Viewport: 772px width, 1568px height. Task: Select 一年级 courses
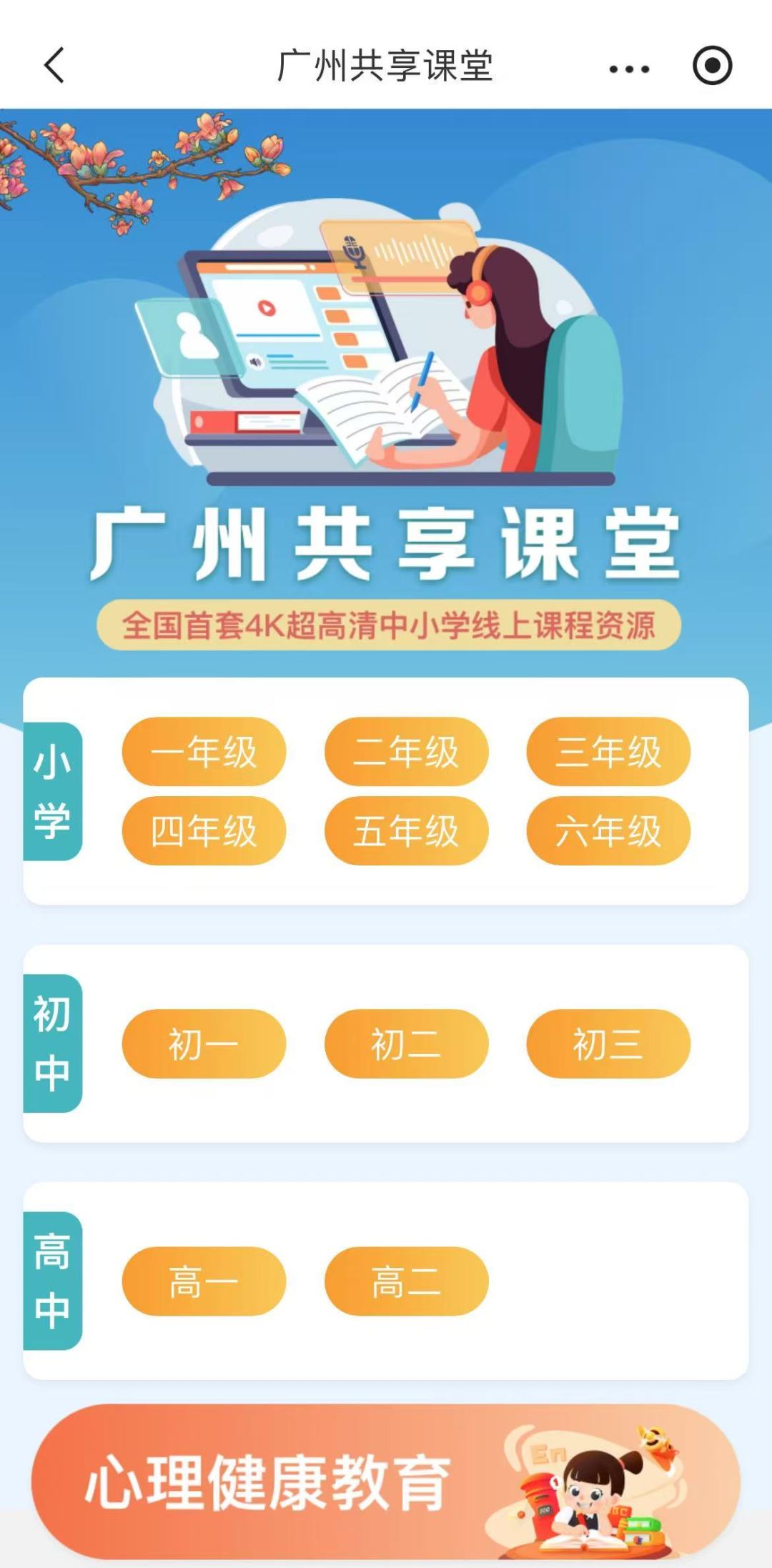click(204, 752)
